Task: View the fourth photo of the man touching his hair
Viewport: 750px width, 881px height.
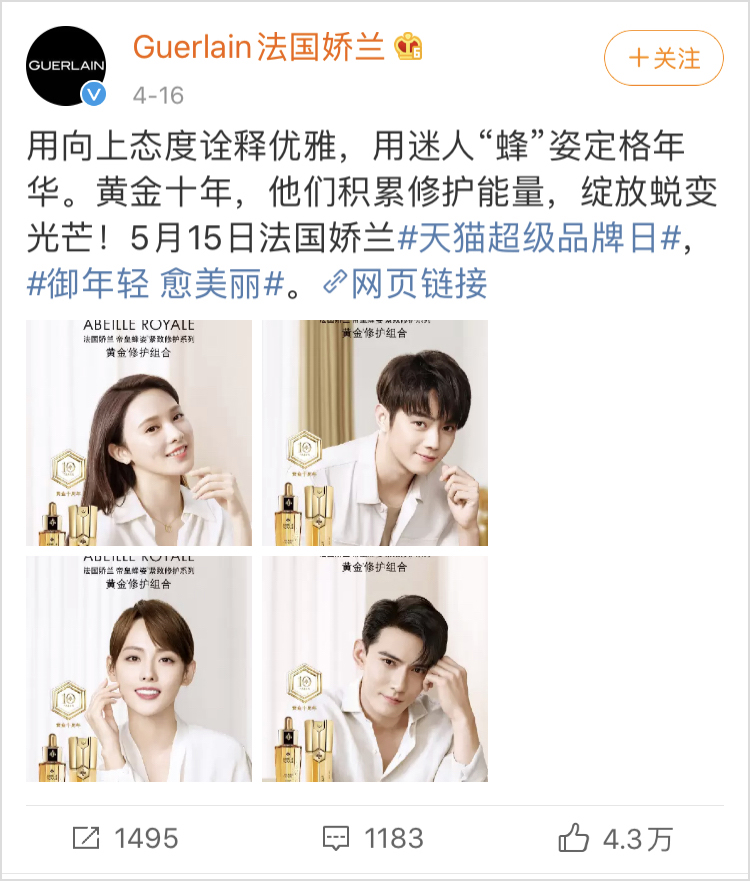Action: 375,669
